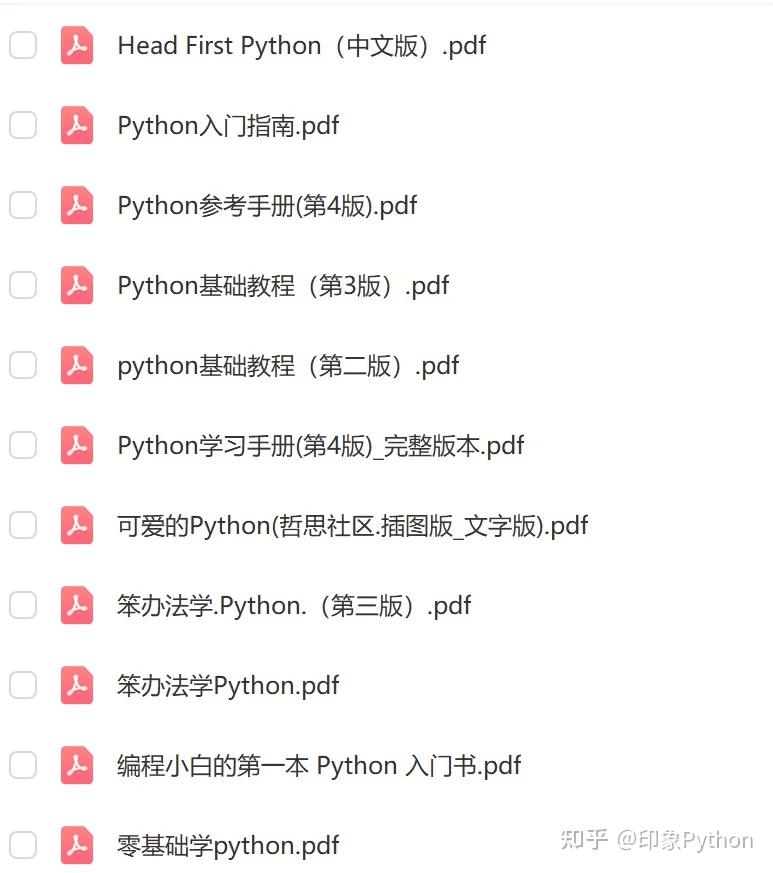Click the filename 笨办法学Python.pdf
This screenshot has height=873, width=773.
point(227,685)
